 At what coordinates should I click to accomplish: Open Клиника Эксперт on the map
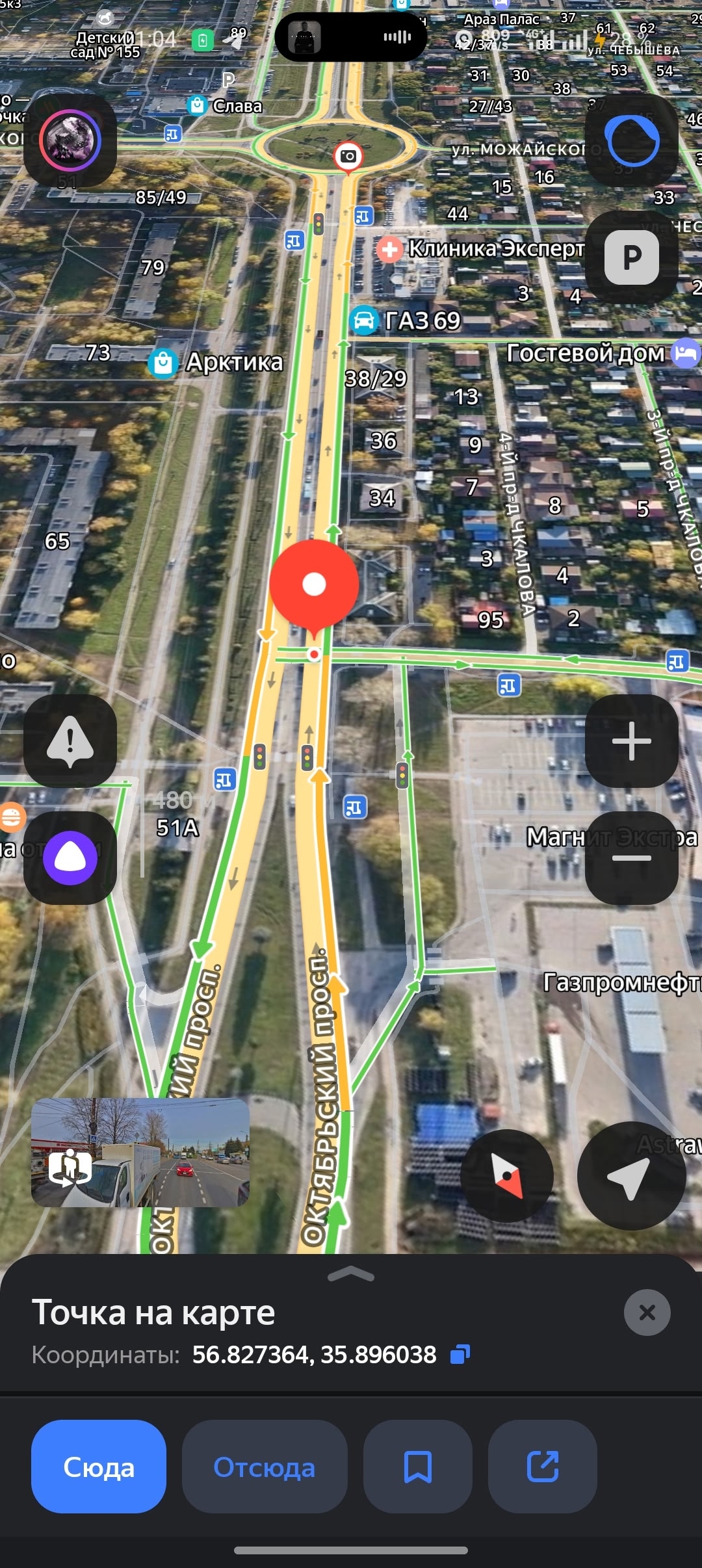(389, 250)
